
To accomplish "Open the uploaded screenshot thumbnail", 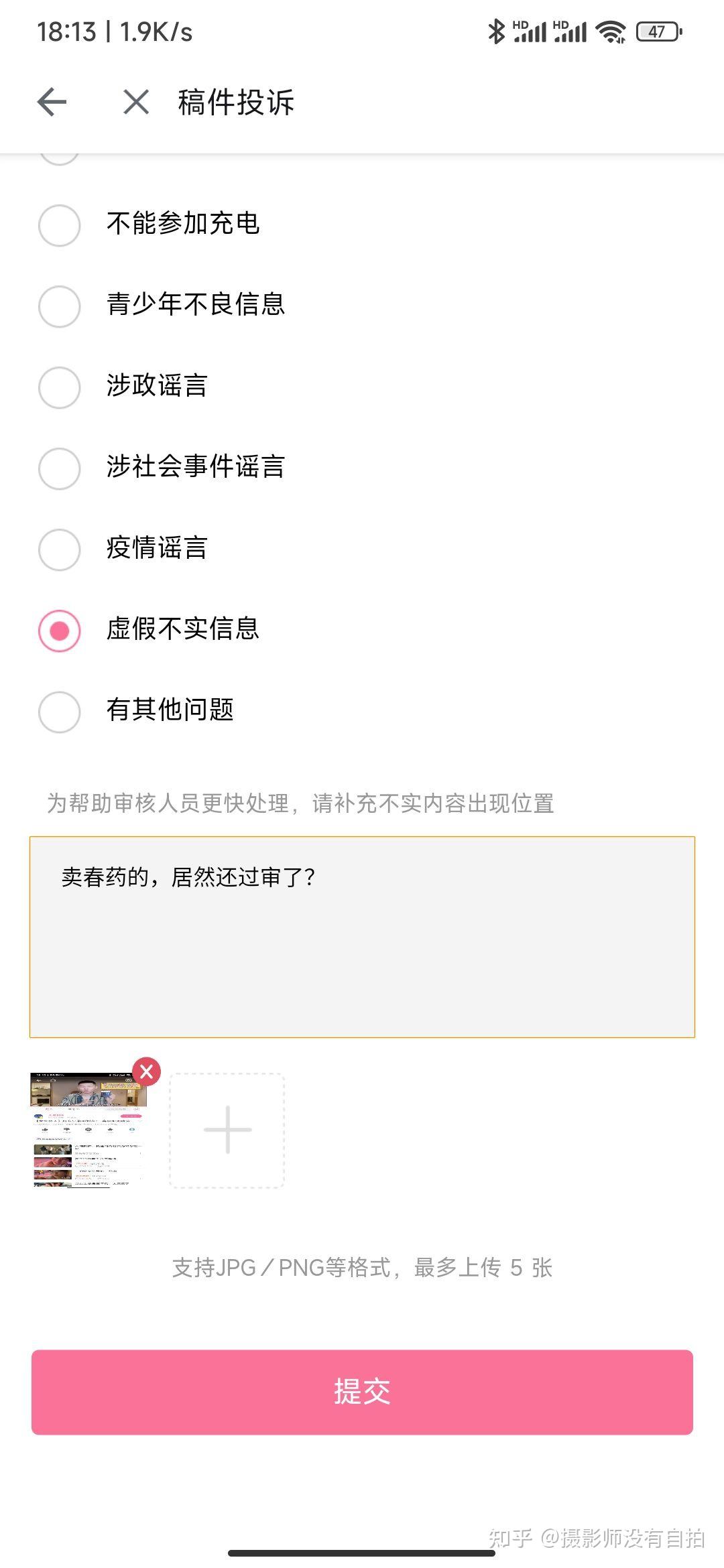I will tap(87, 1132).
